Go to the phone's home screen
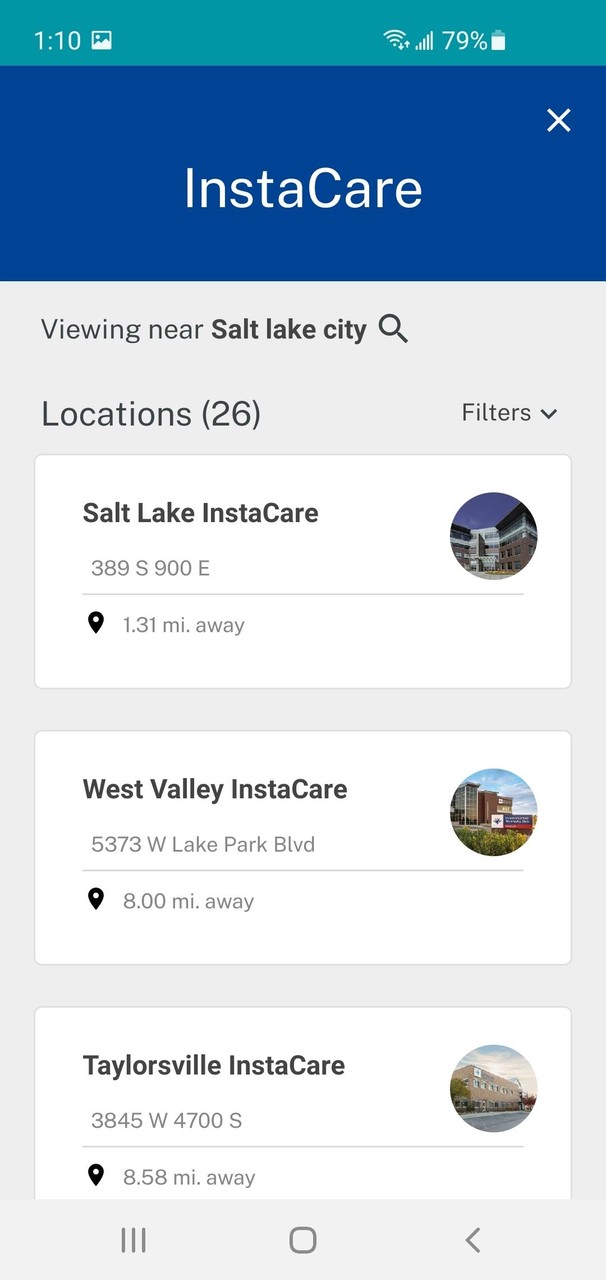The height and width of the screenshot is (1280, 606). (x=302, y=1240)
